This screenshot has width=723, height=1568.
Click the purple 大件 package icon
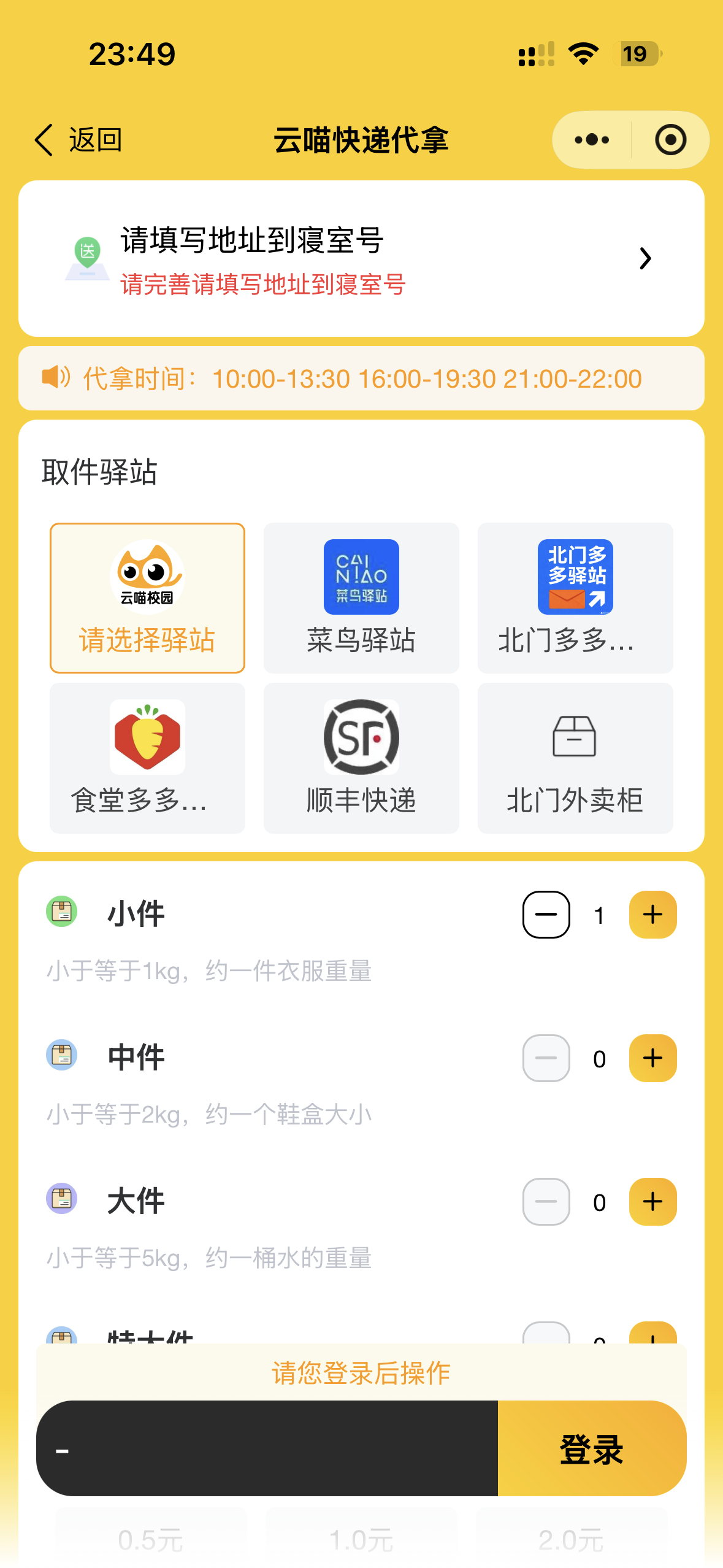pos(61,1200)
